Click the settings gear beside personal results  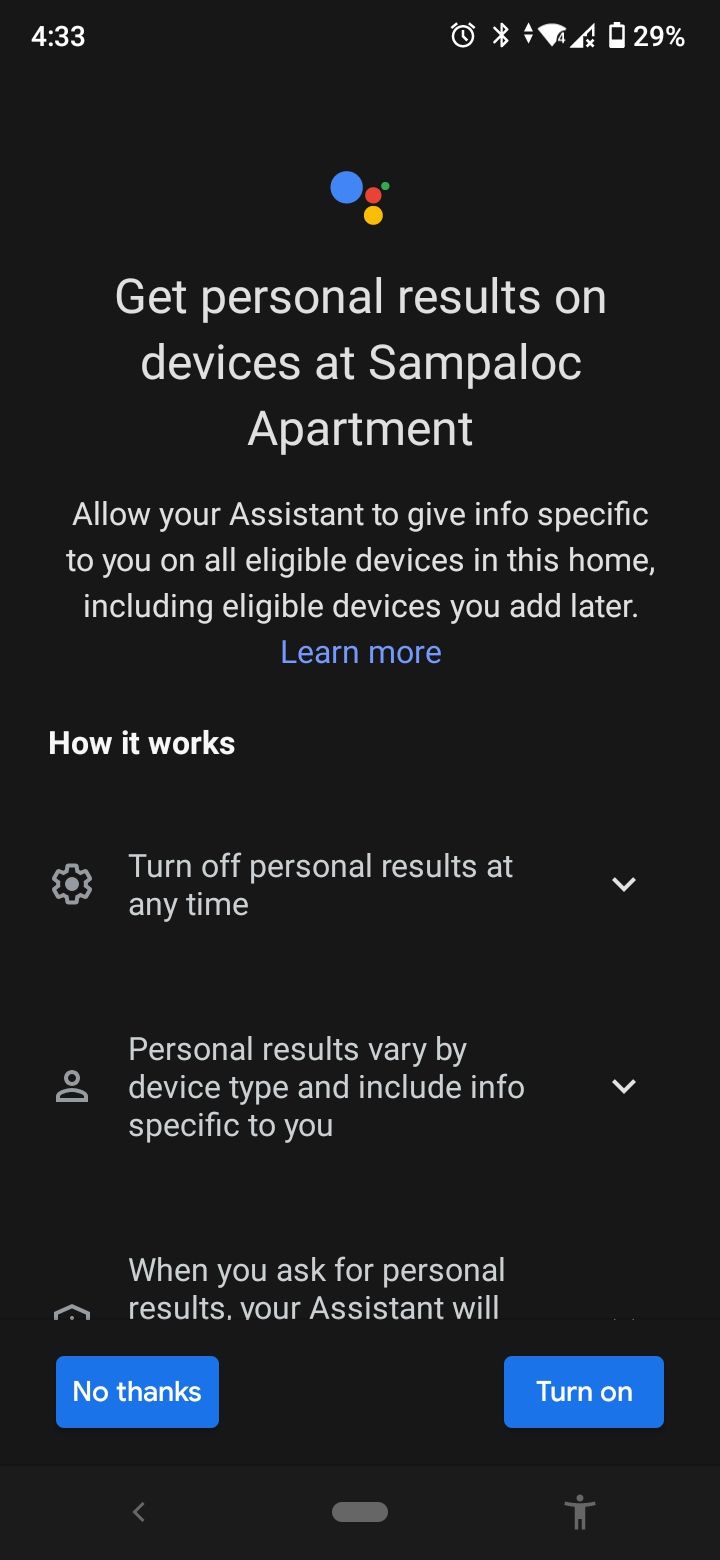pos(71,884)
